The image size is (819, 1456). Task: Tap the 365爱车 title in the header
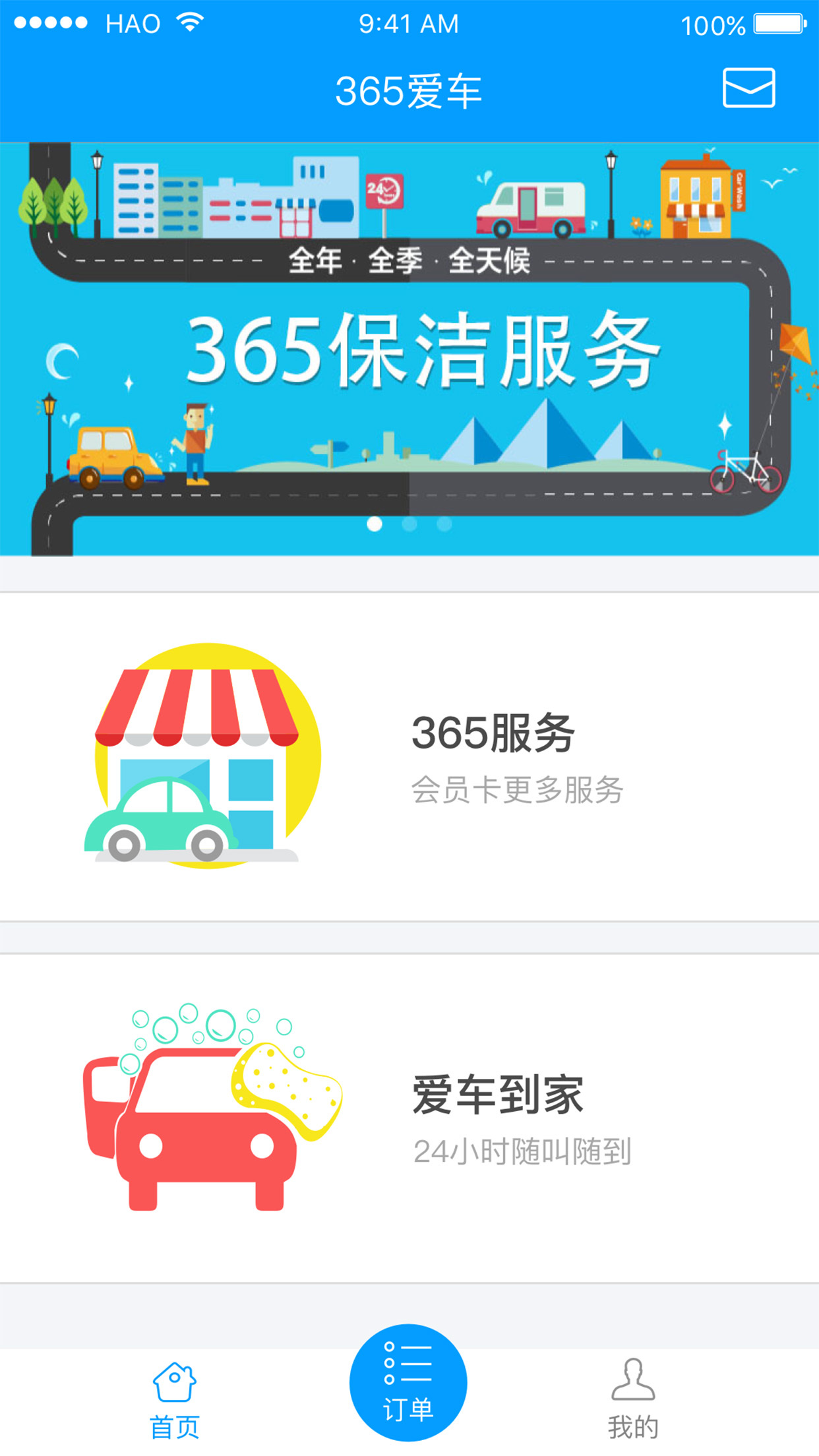pyautogui.click(x=409, y=90)
